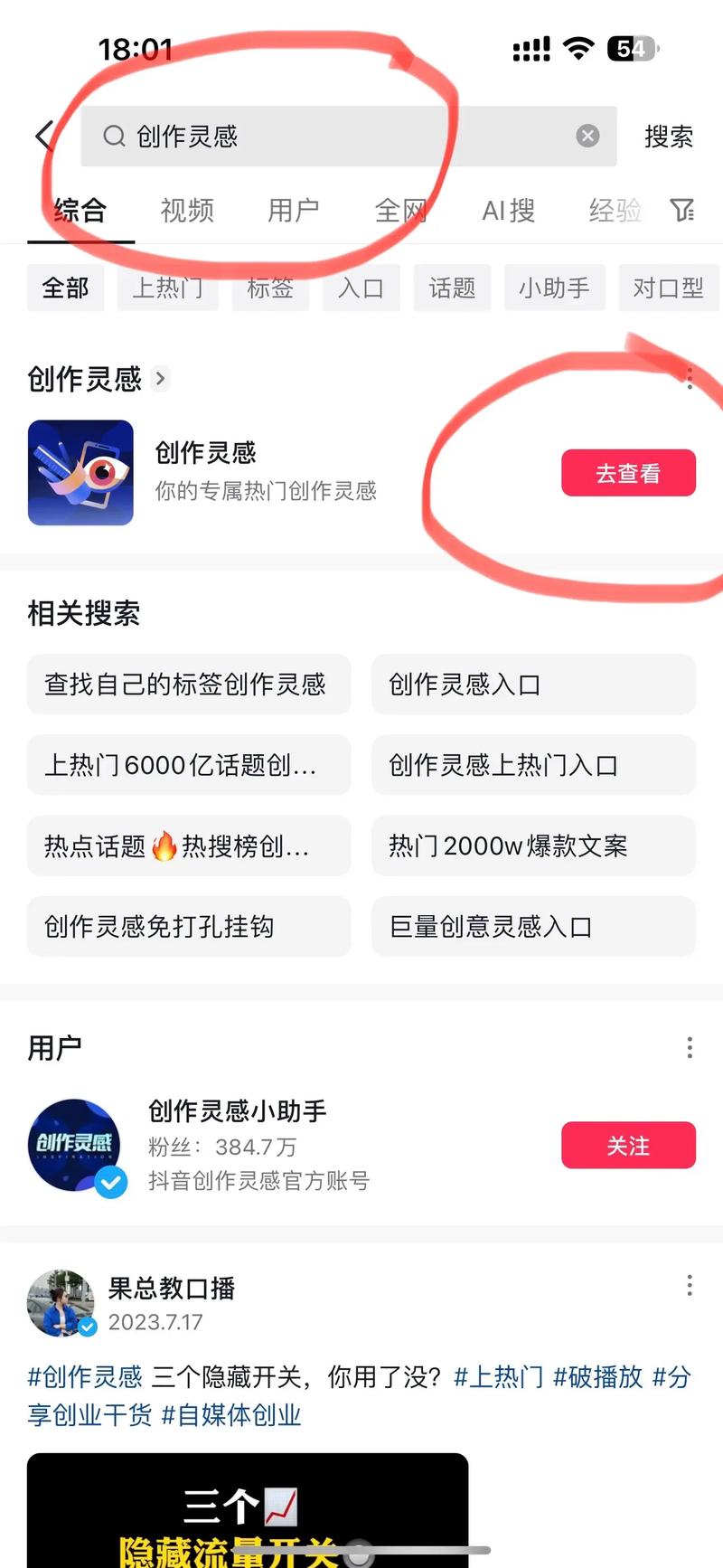The height and width of the screenshot is (1568, 723).
Task: Tap the 创作灵感 app icon thumbnail
Action: [80, 472]
